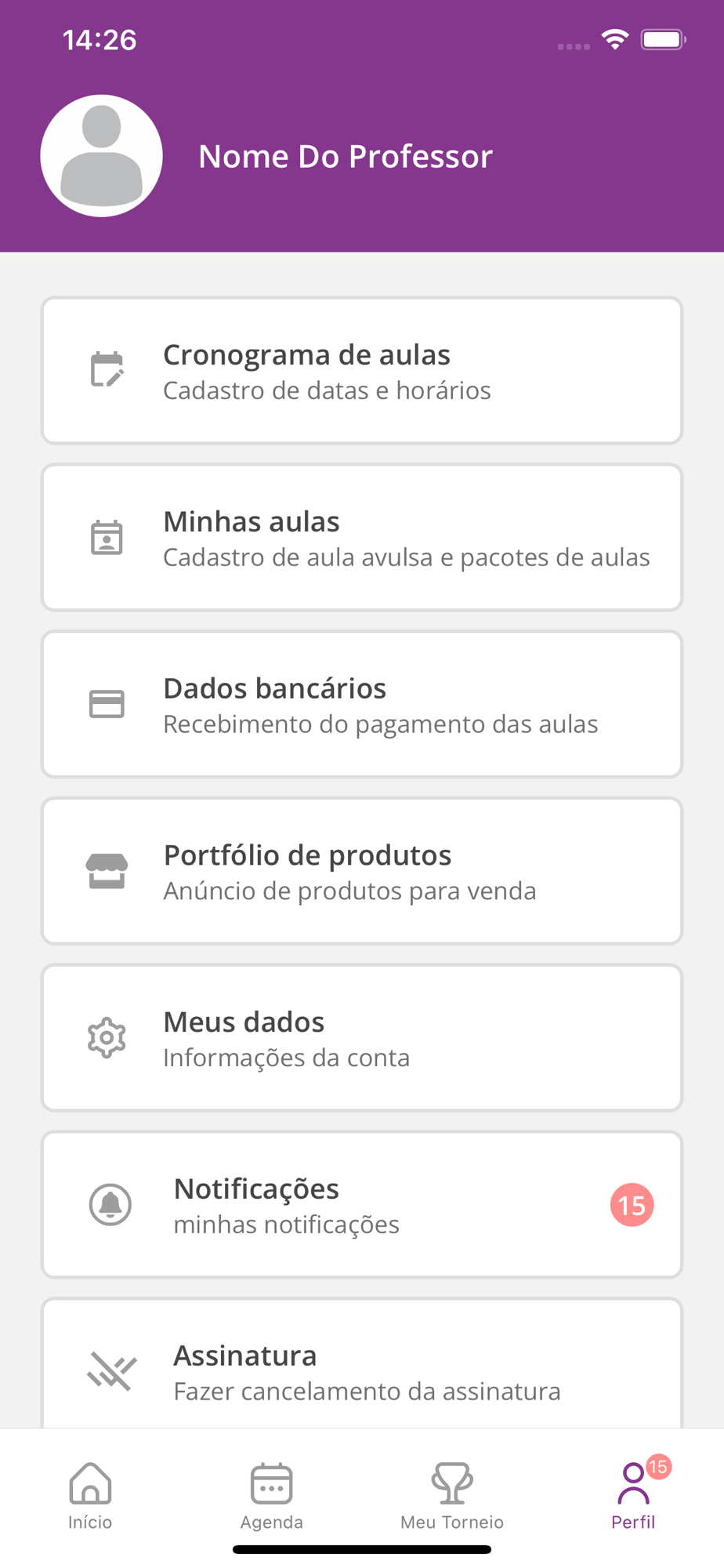Image resolution: width=724 pixels, height=1568 pixels.
Task: Go to Meus dados account information
Action: coord(361,1038)
